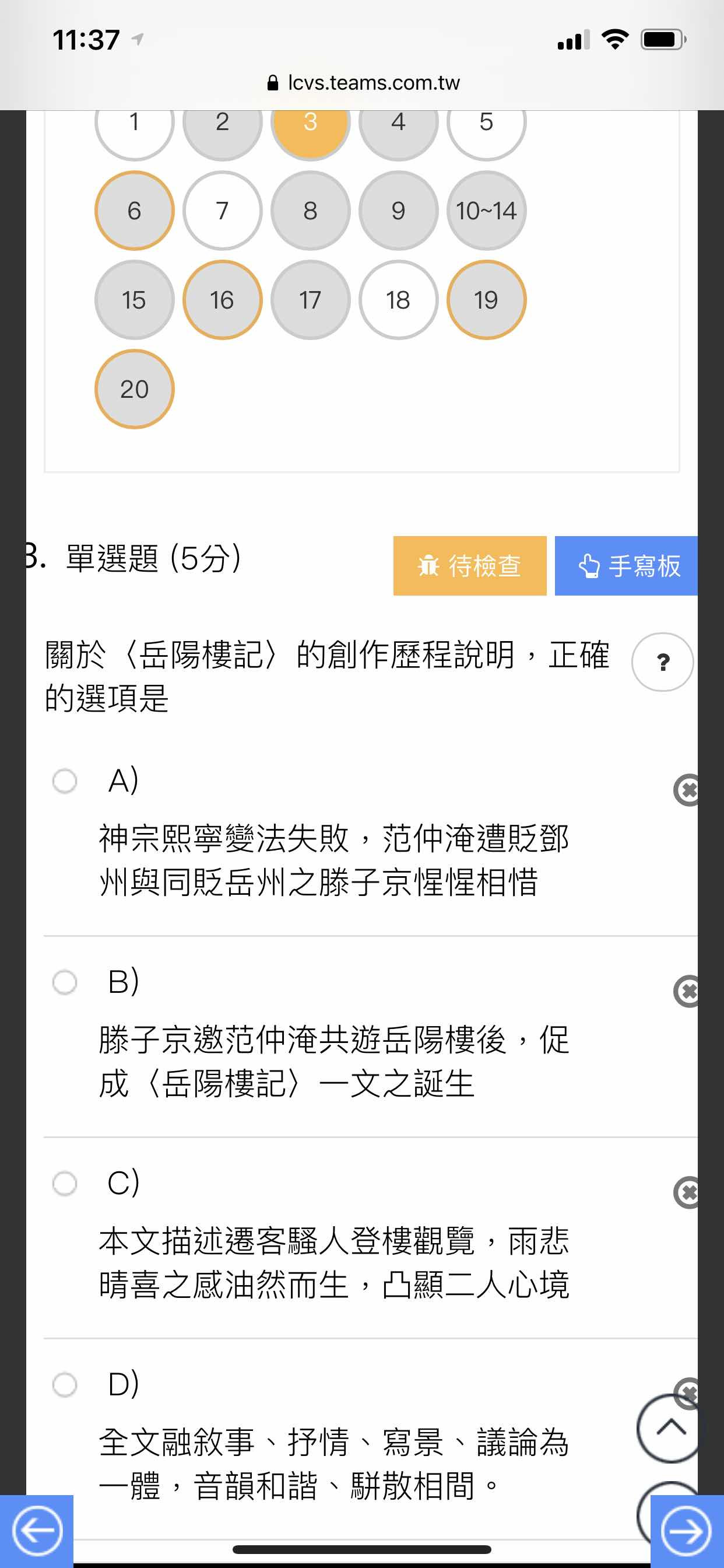This screenshot has height=1568, width=724.
Task: Choose answer option B
Action: click(x=65, y=982)
